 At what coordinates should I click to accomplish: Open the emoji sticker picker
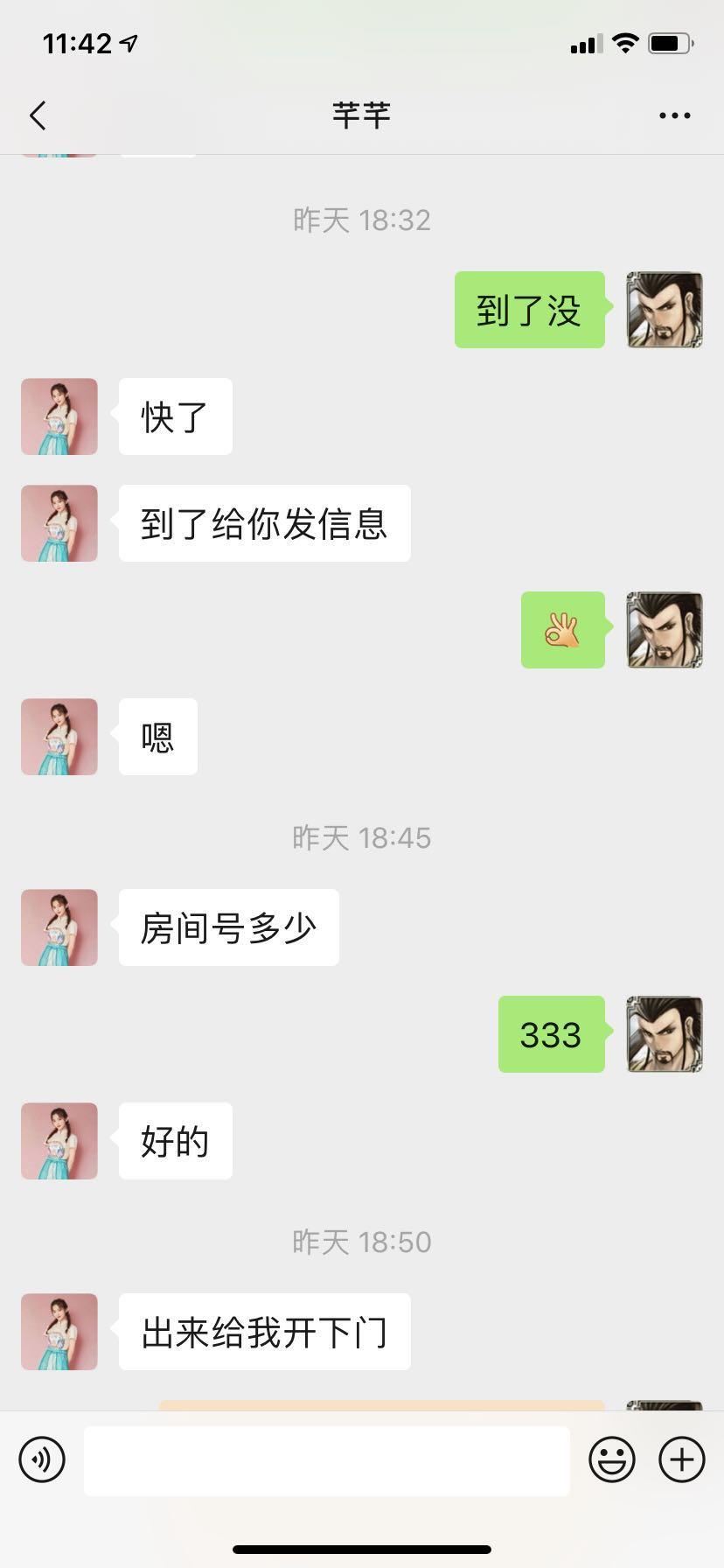coord(612,1459)
